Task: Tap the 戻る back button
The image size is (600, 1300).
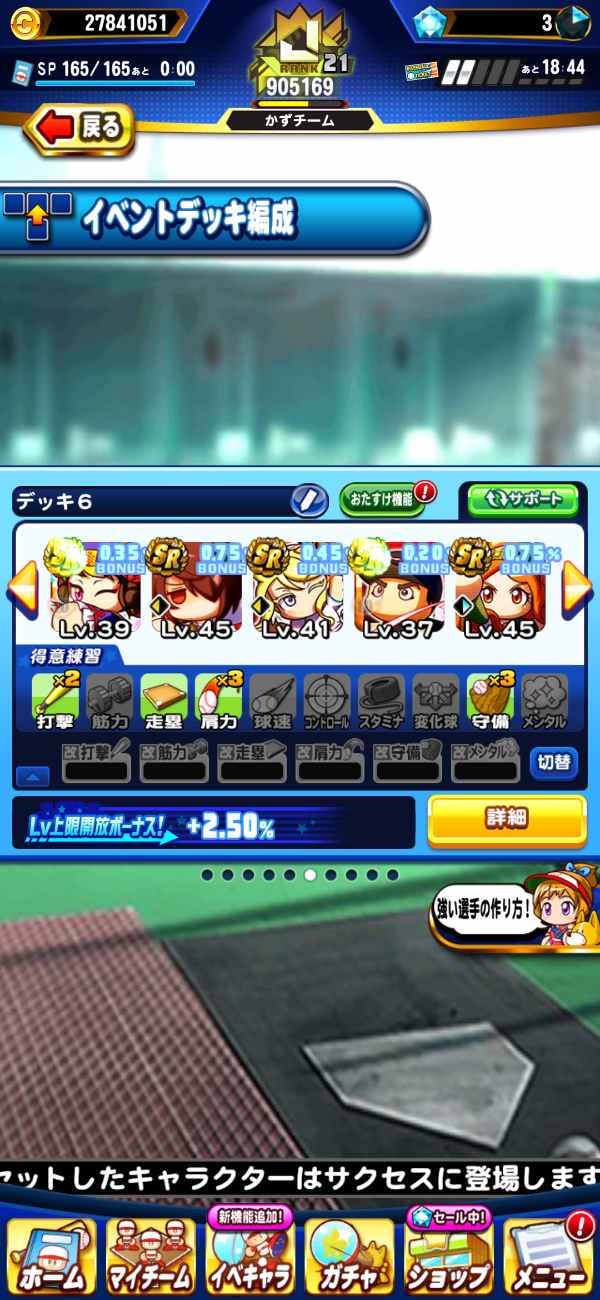Action: coord(79,128)
